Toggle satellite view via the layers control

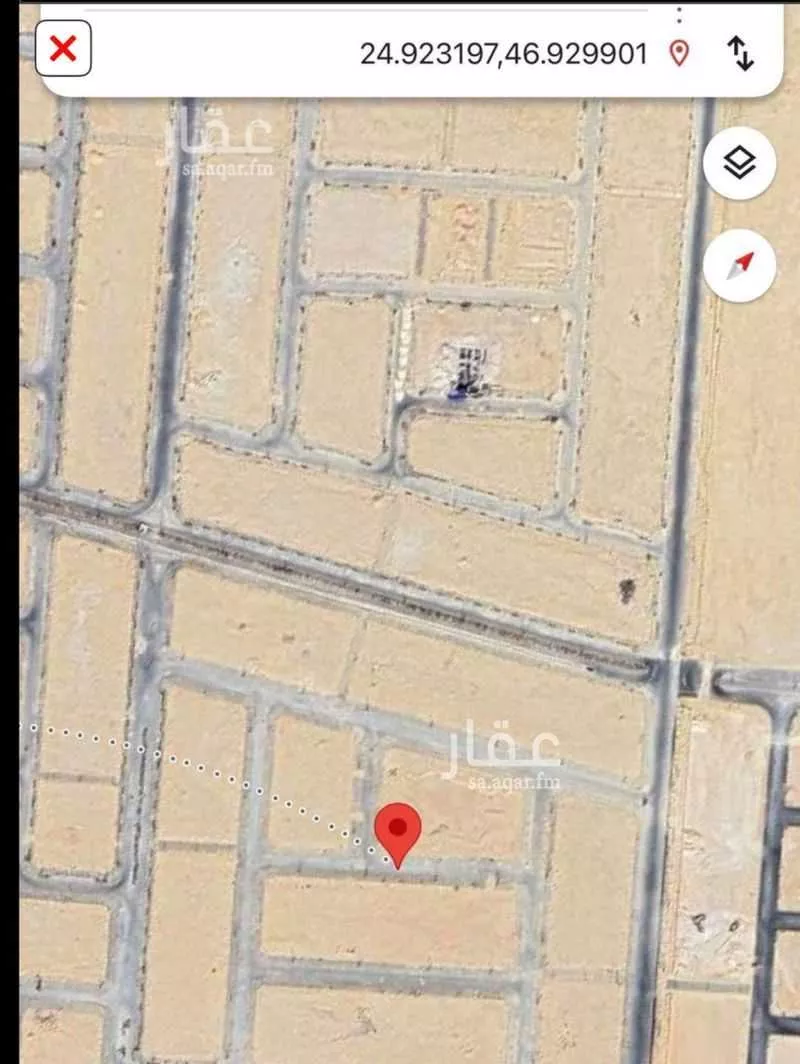point(737,164)
